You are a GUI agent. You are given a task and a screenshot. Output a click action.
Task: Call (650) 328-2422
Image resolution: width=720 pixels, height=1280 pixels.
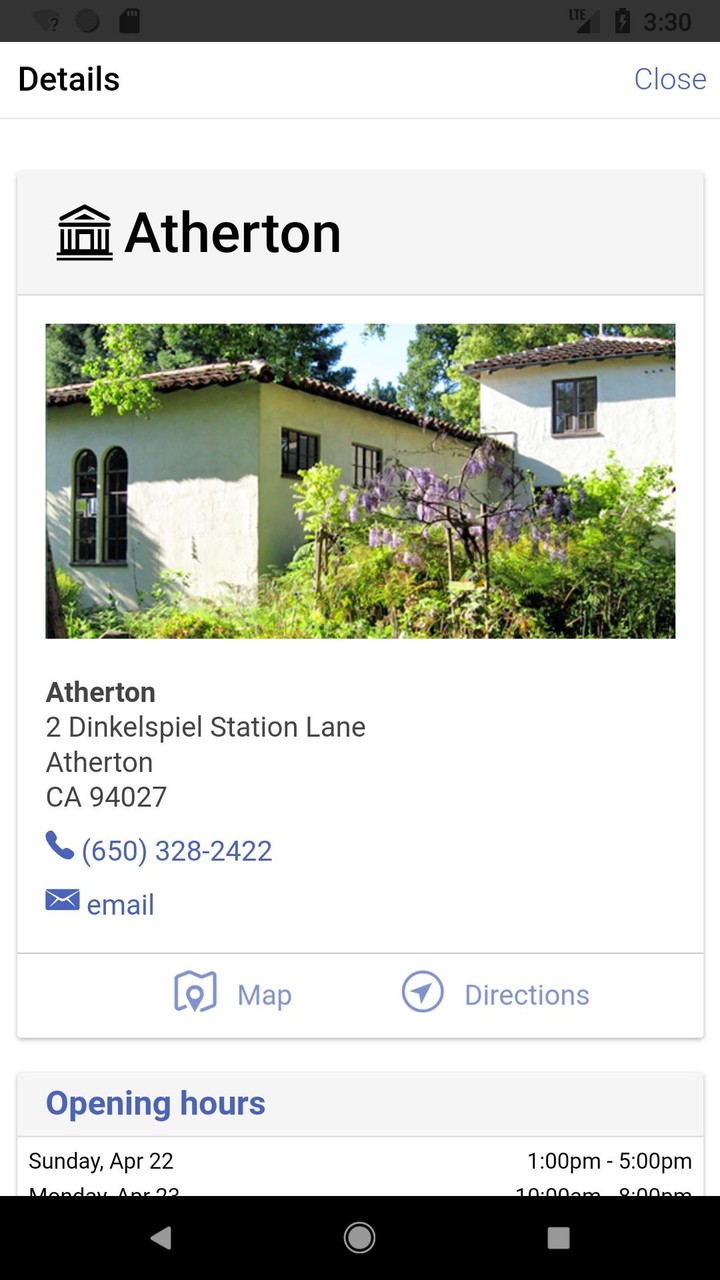178,849
